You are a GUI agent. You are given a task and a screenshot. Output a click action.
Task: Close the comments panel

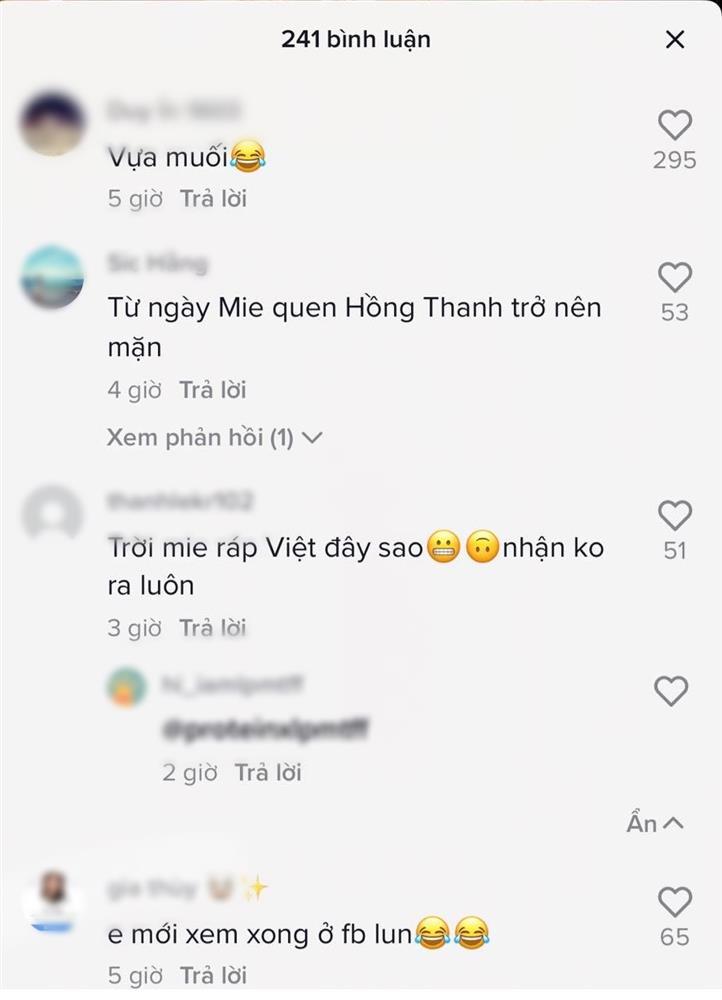click(x=675, y=41)
